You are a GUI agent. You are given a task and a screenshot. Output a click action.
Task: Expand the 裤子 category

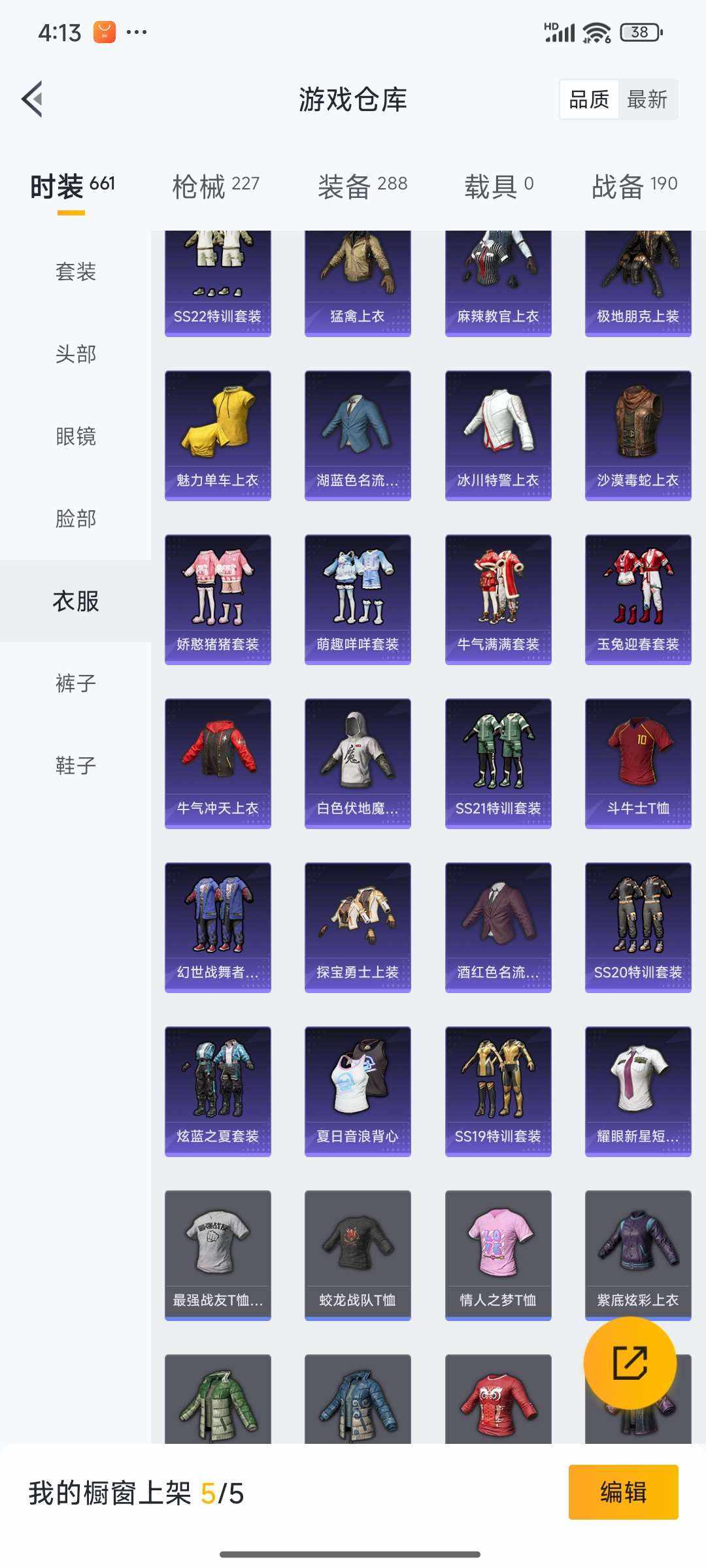coord(75,683)
